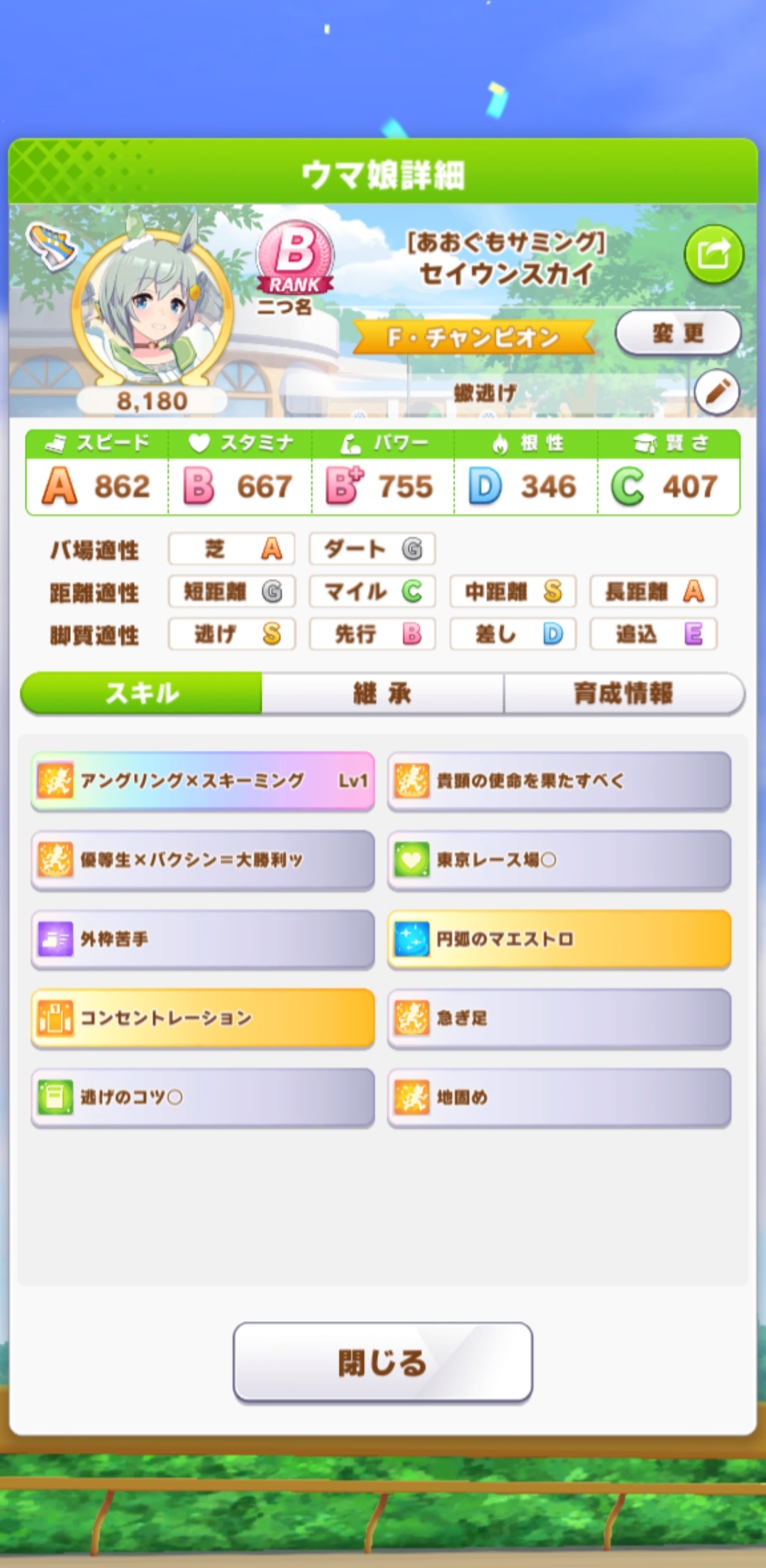The image size is (766, 1568).
Task: View skill 優等生×バクシン=大勝利ッ
Action: [203, 860]
